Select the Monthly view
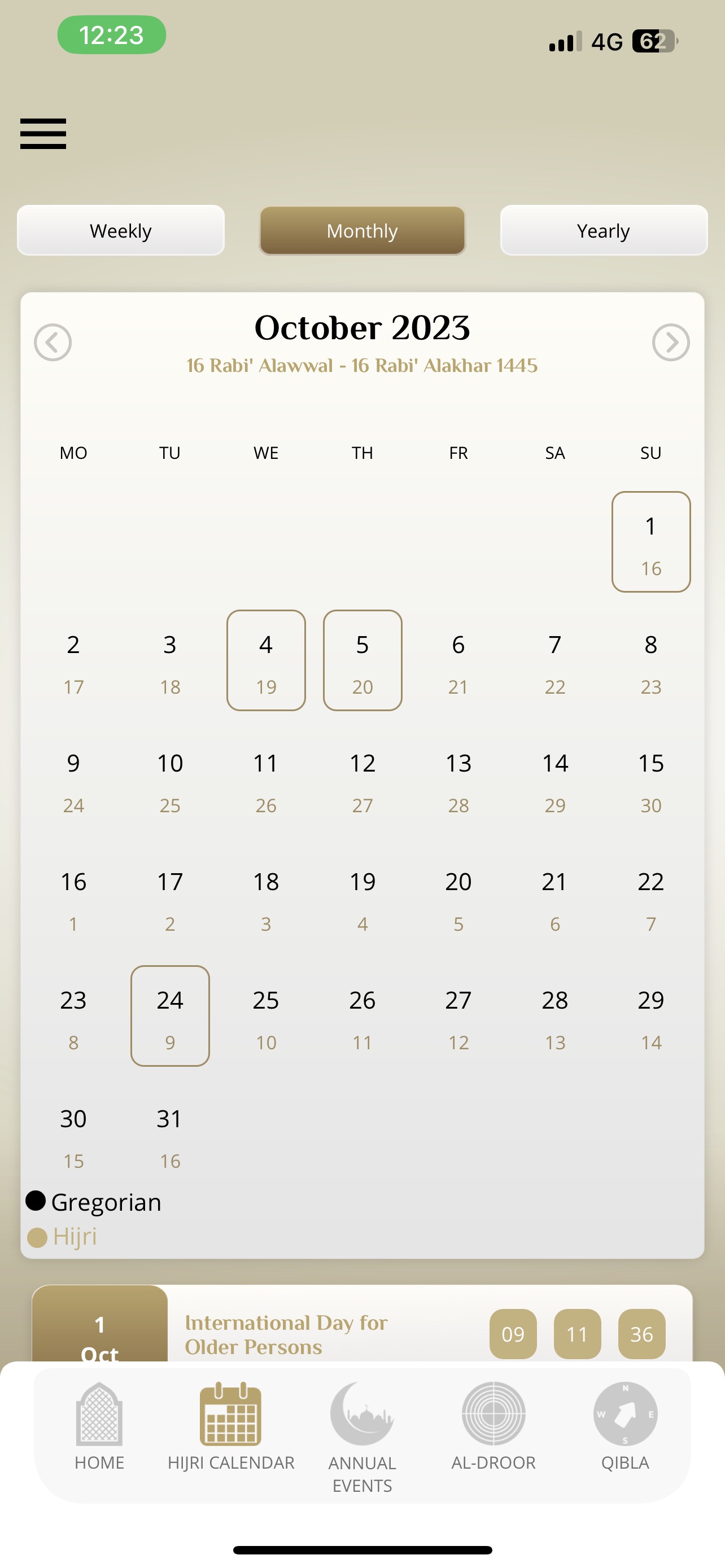 pos(362,231)
